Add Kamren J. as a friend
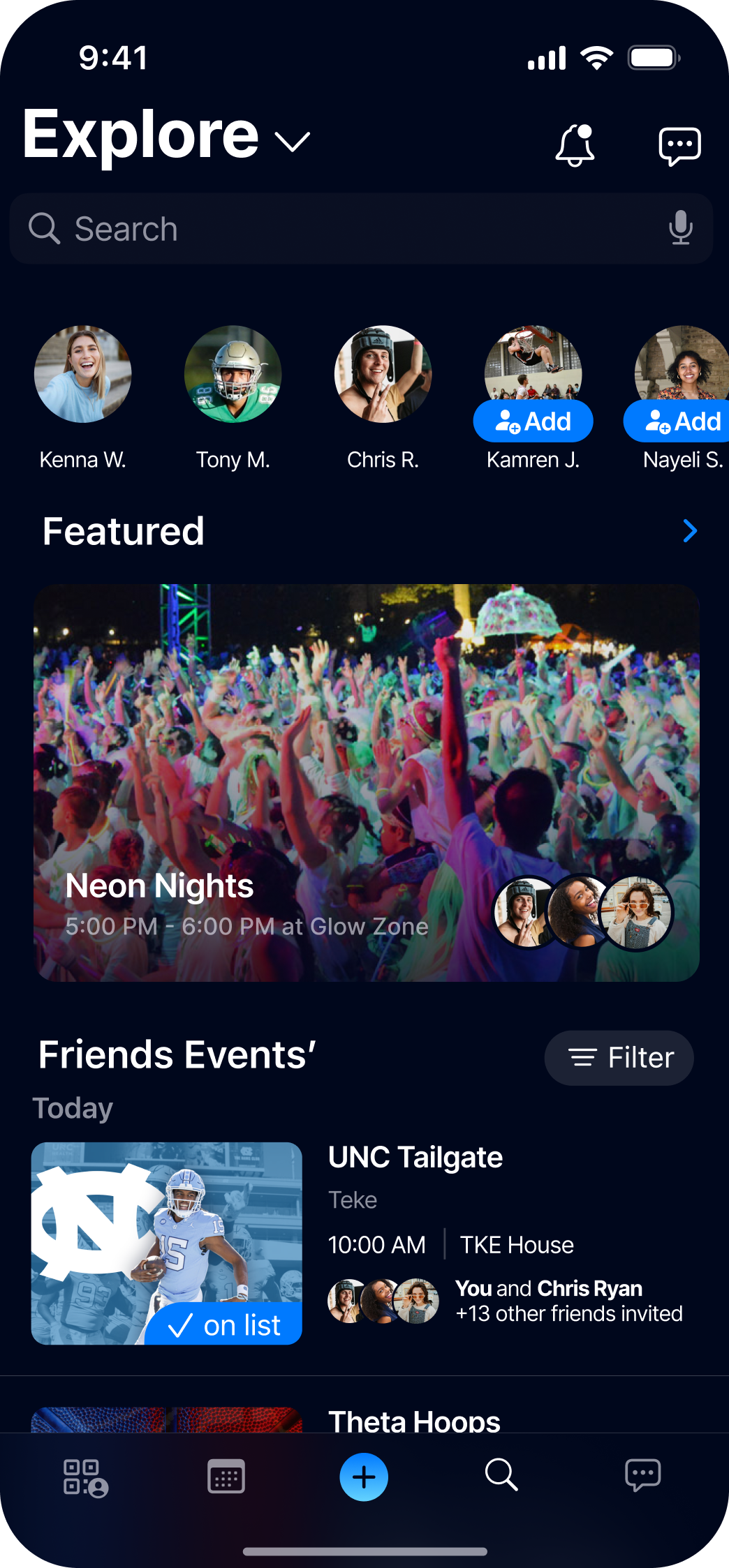Screen dimensions: 729x1568 click(533, 421)
